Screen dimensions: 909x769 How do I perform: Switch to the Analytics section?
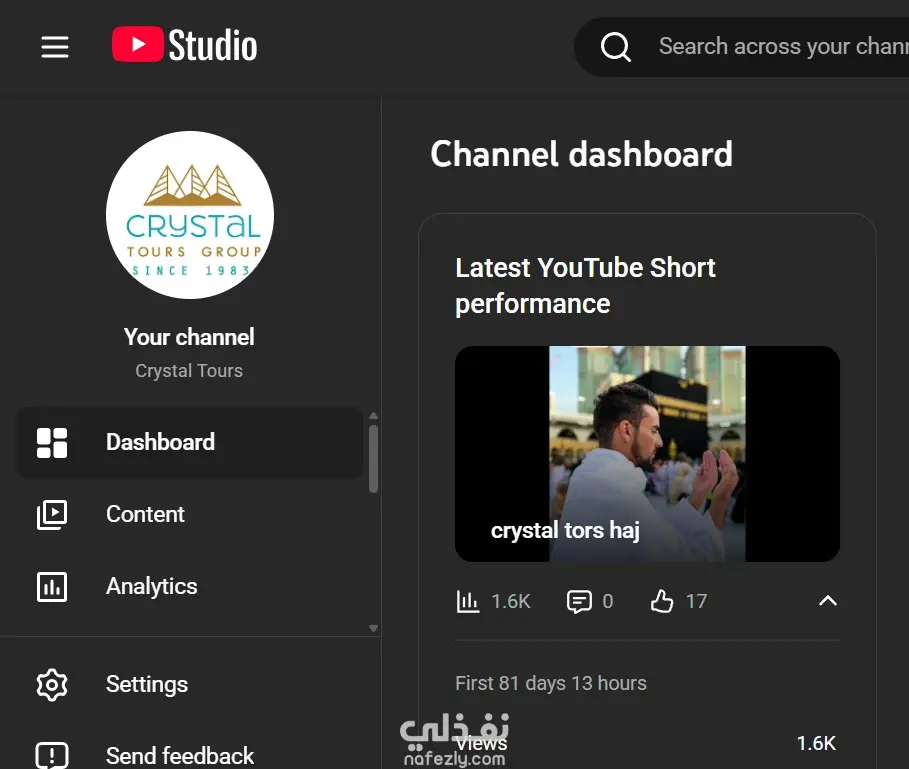(x=151, y=586)
